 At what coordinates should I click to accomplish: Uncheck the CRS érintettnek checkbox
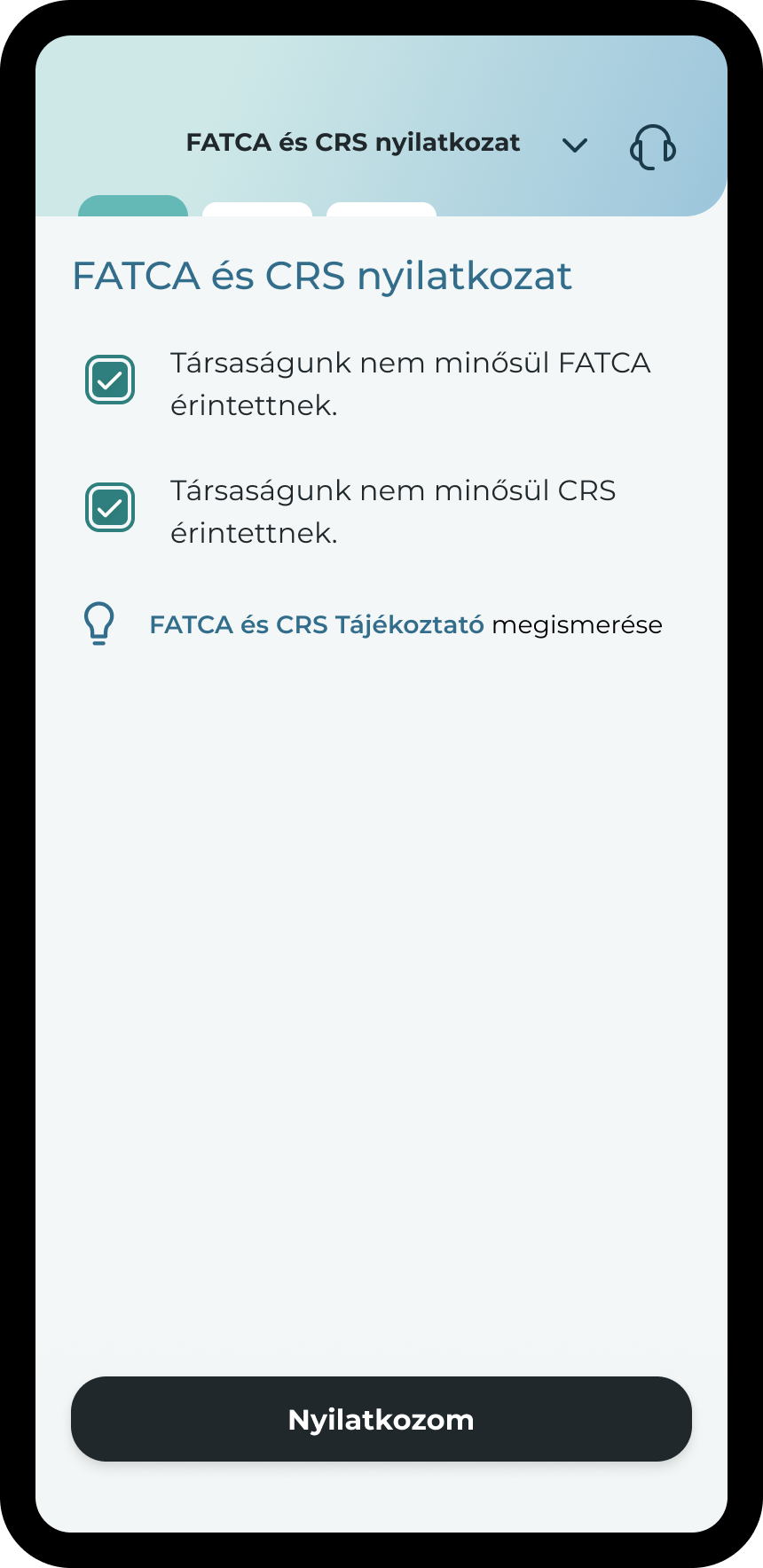pos(110,507)
